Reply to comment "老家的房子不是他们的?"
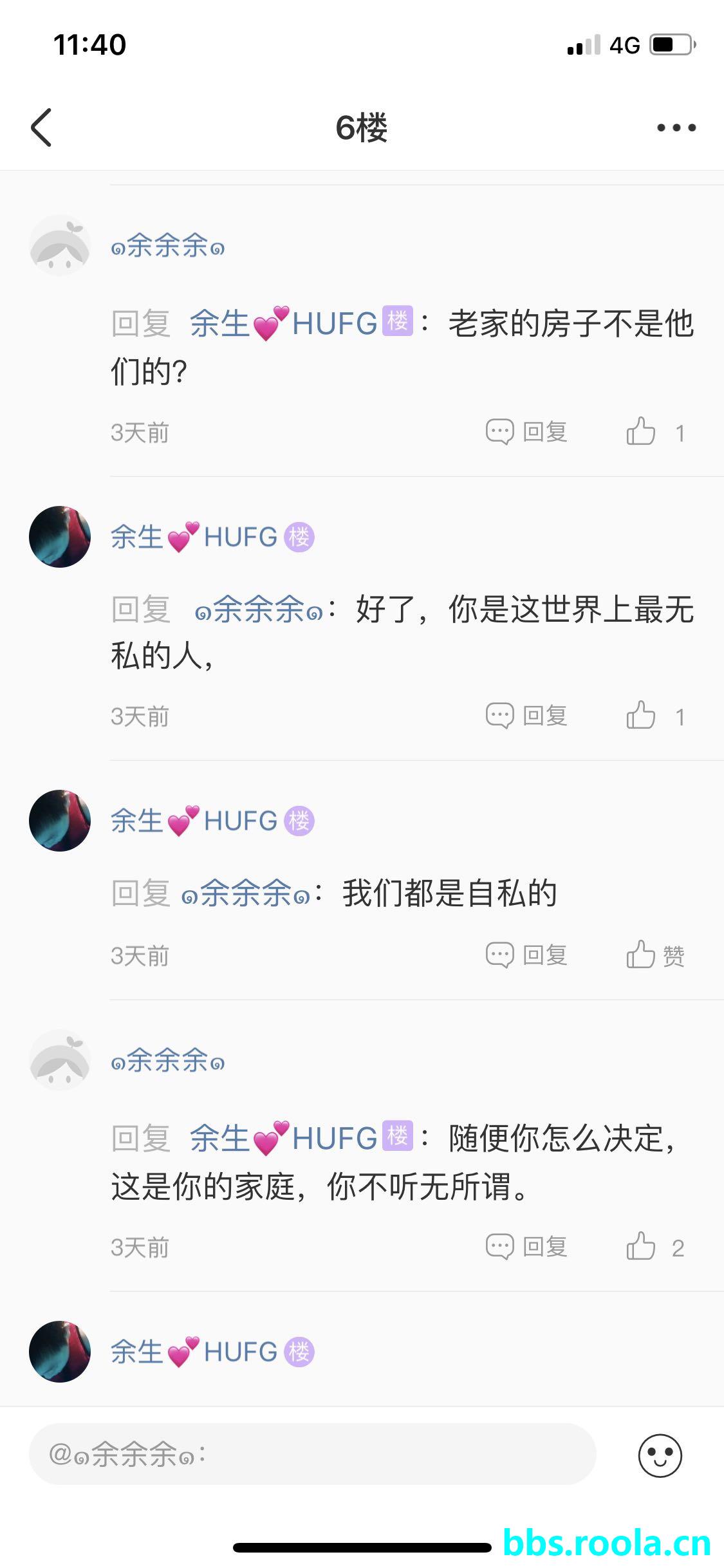 (x=526, y=432)
